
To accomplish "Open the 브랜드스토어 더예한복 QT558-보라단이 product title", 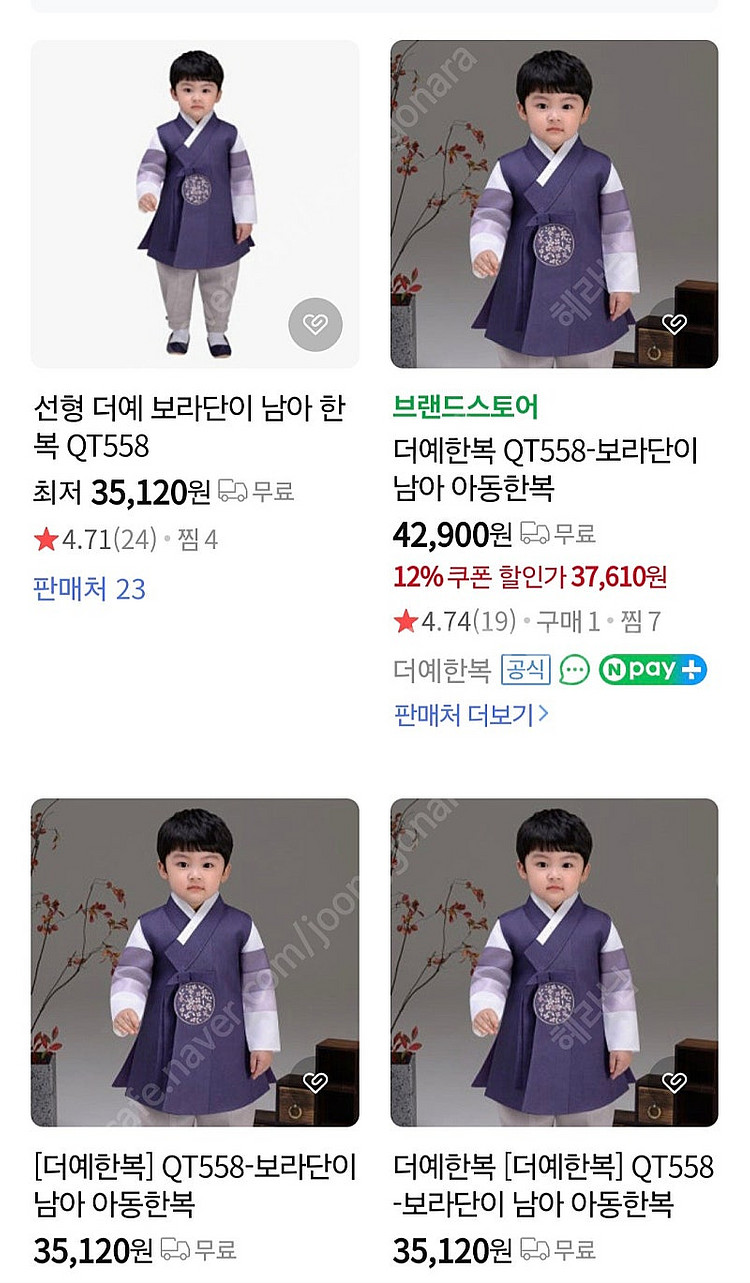I will point(545,469).
